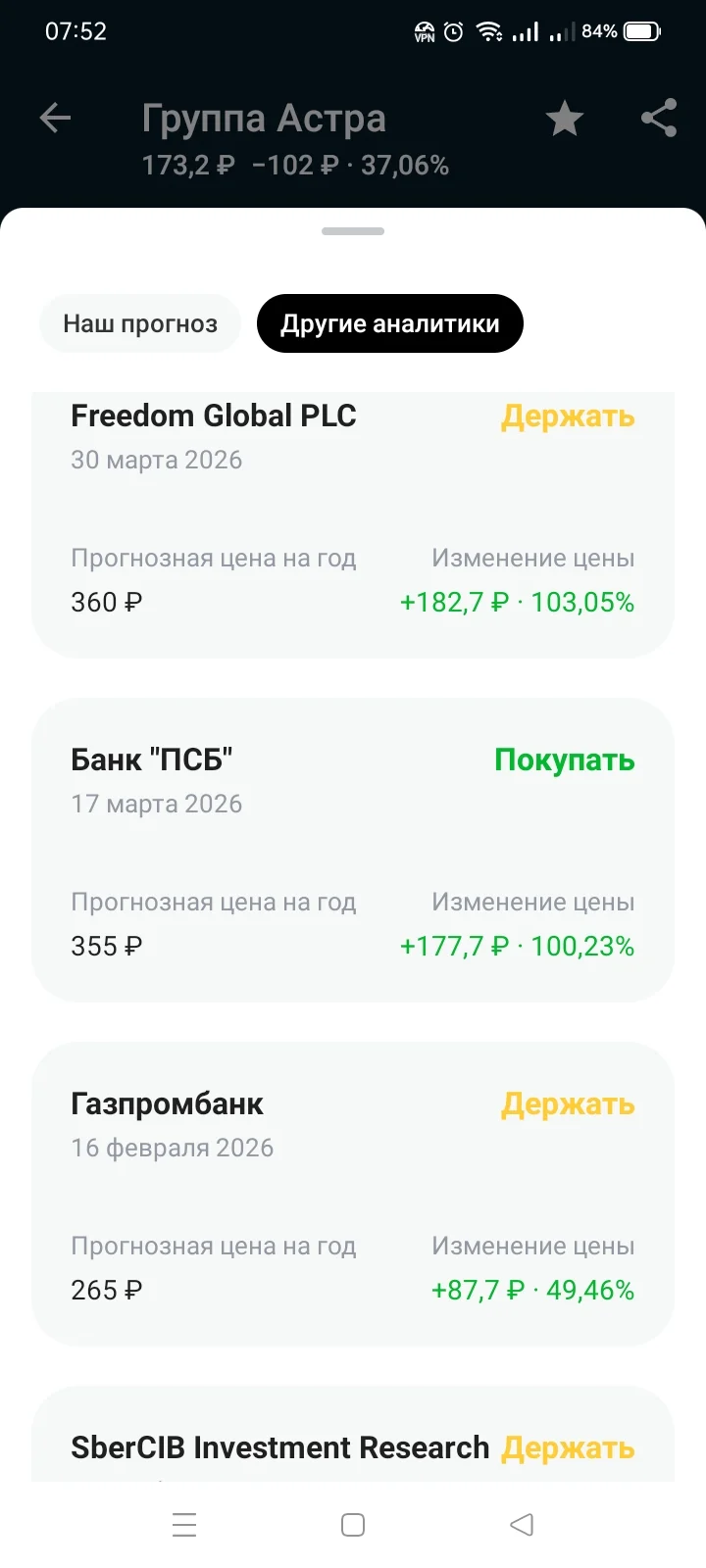The width and height of the screenshot is (706, 1568).
Task: Select the Другие аналитики tab
Action: coord(390,323)
